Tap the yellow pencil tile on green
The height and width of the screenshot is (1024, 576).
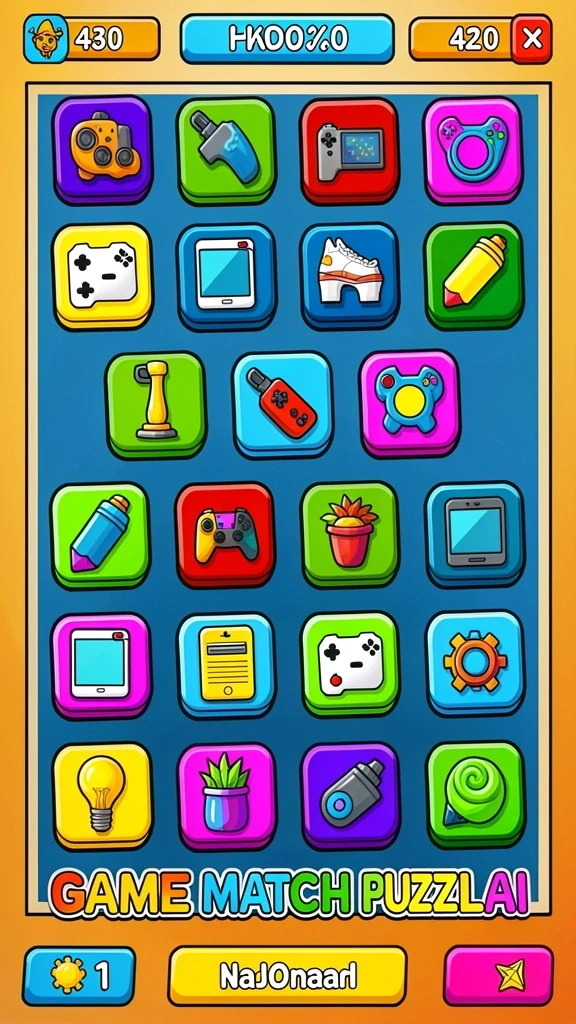click(x=474, y=275)
